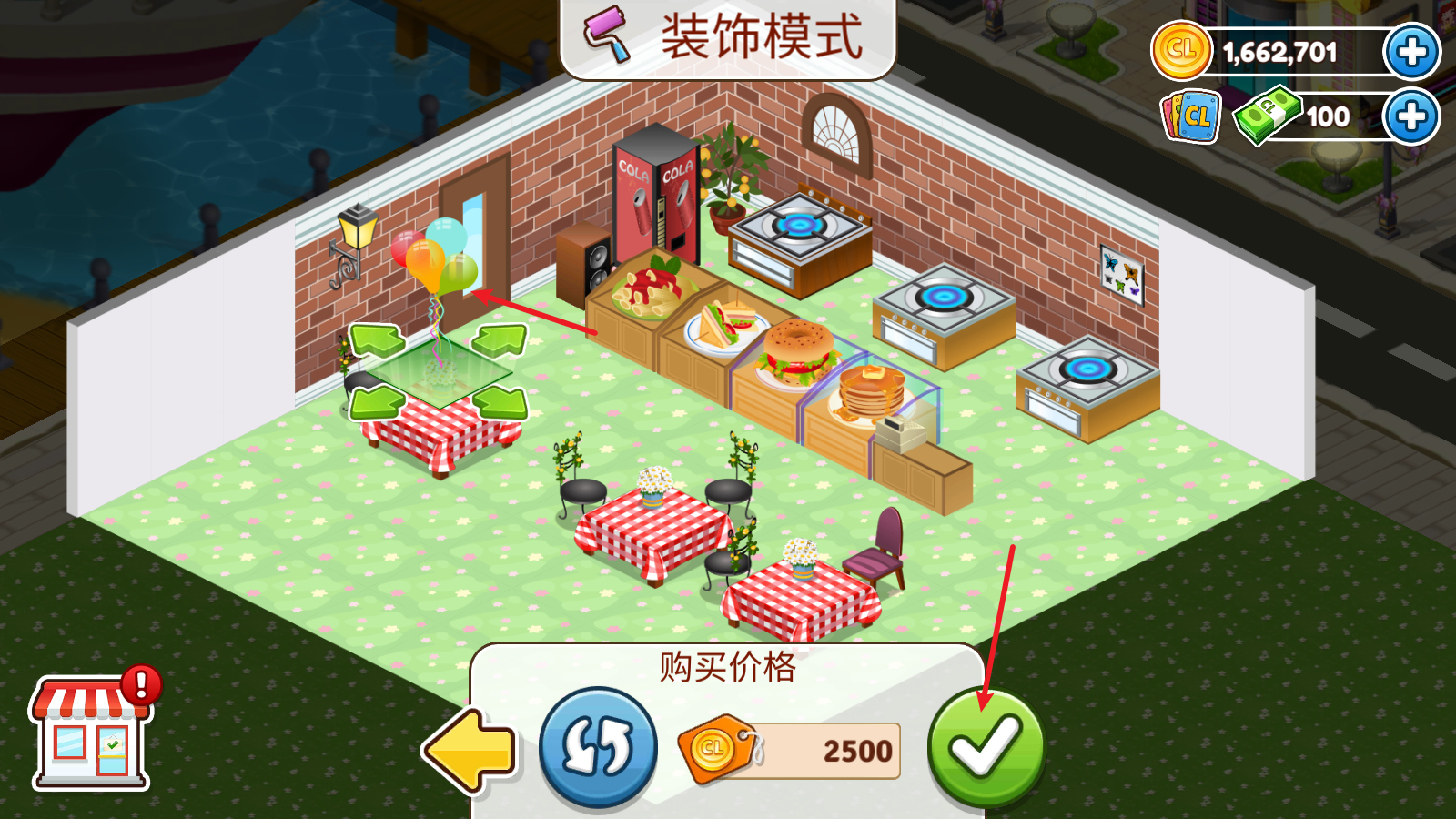Open the CL cards icon

[1191, 117]
